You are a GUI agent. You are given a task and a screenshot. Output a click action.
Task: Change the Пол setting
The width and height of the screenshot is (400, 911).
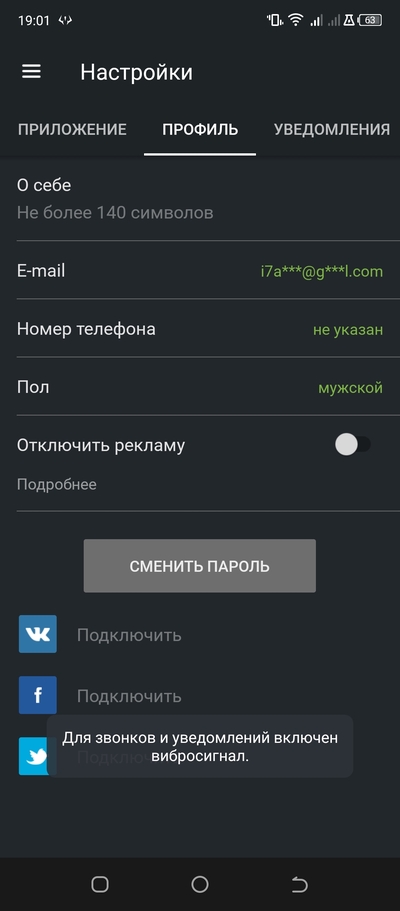click(x=200, y=387)
